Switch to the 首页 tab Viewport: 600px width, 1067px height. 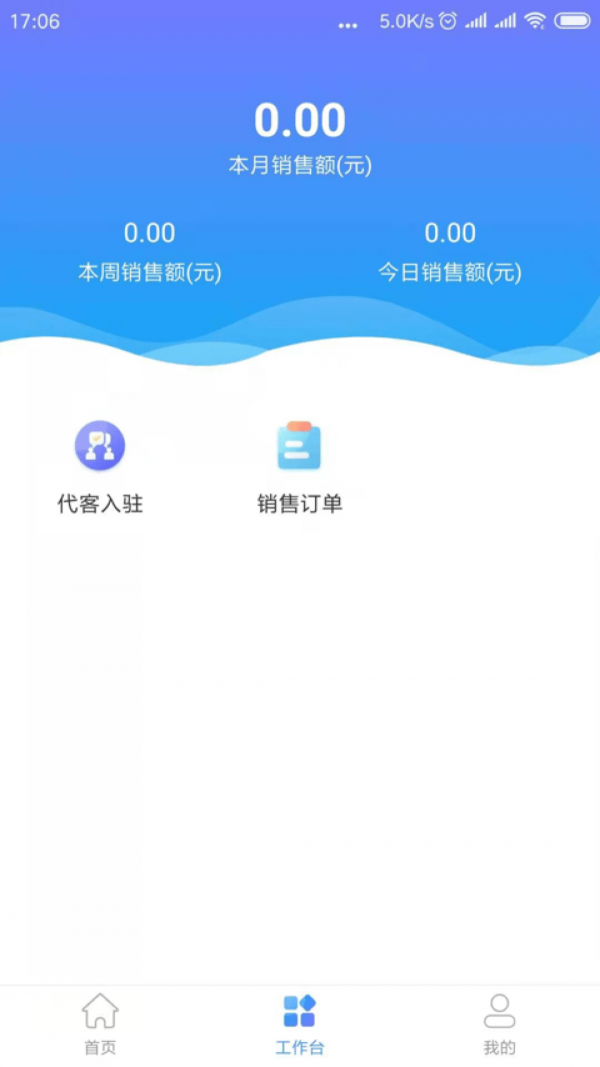pyautogui.click(x=100, y=1024)
